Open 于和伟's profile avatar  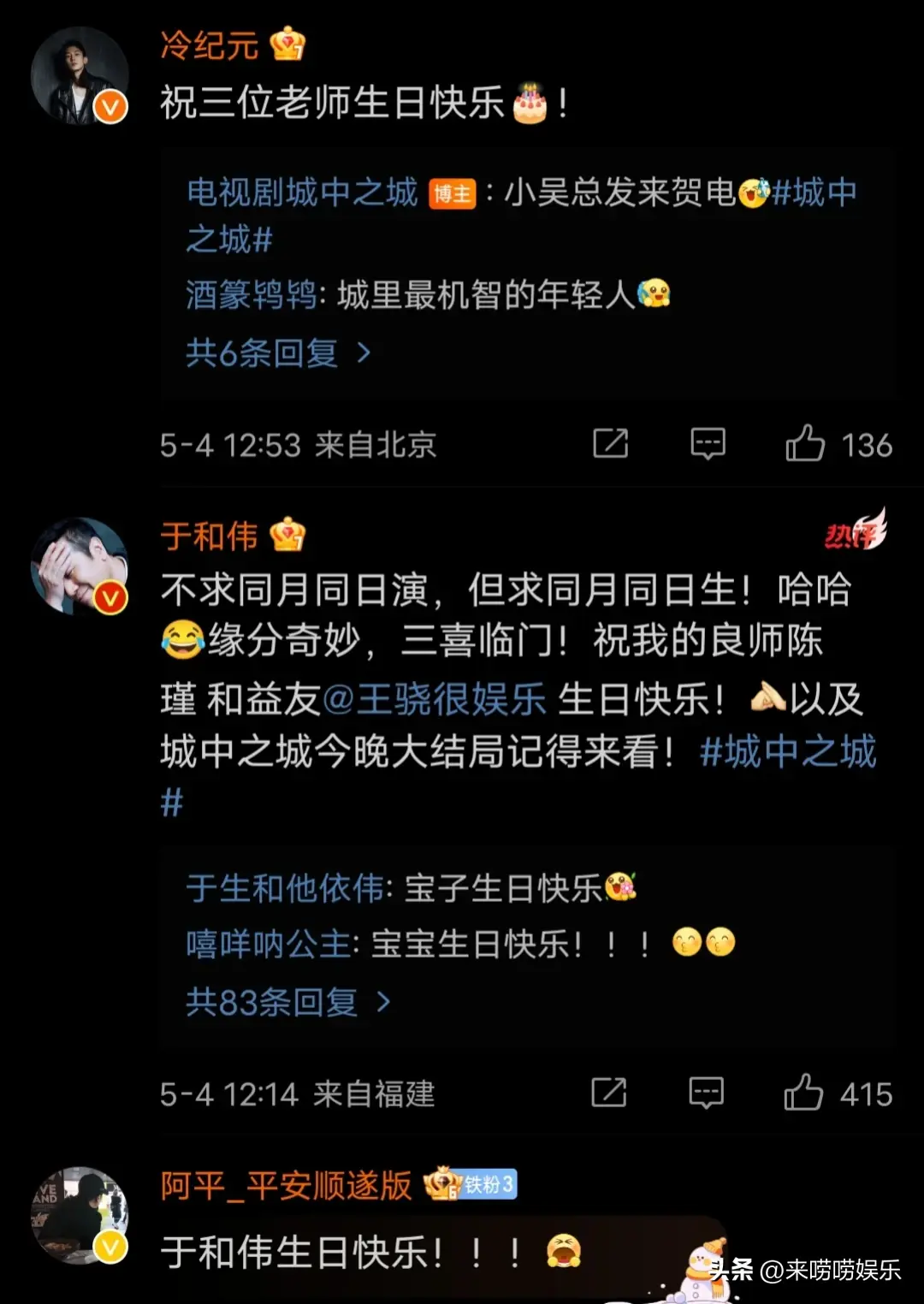(79, 566)
